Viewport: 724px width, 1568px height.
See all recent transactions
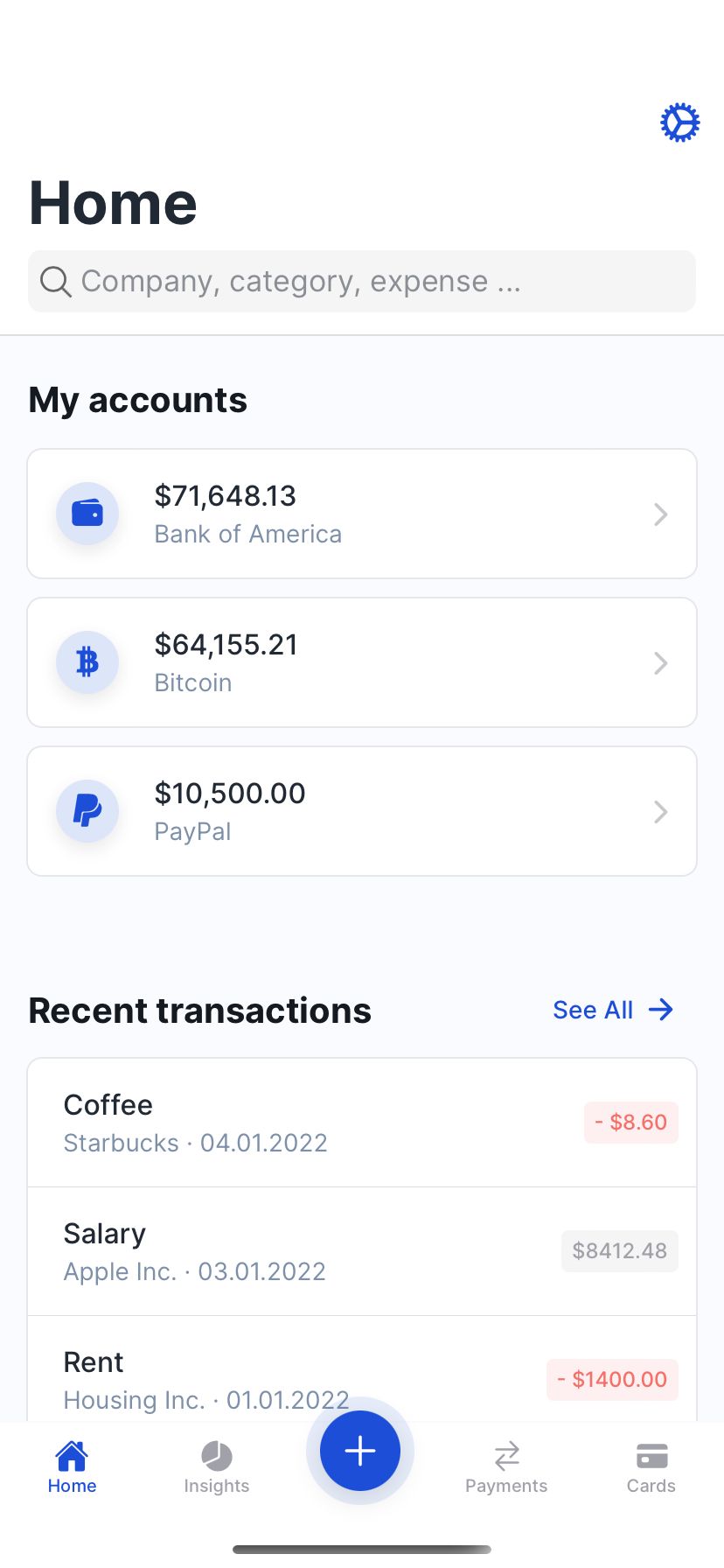point(613,1010)
